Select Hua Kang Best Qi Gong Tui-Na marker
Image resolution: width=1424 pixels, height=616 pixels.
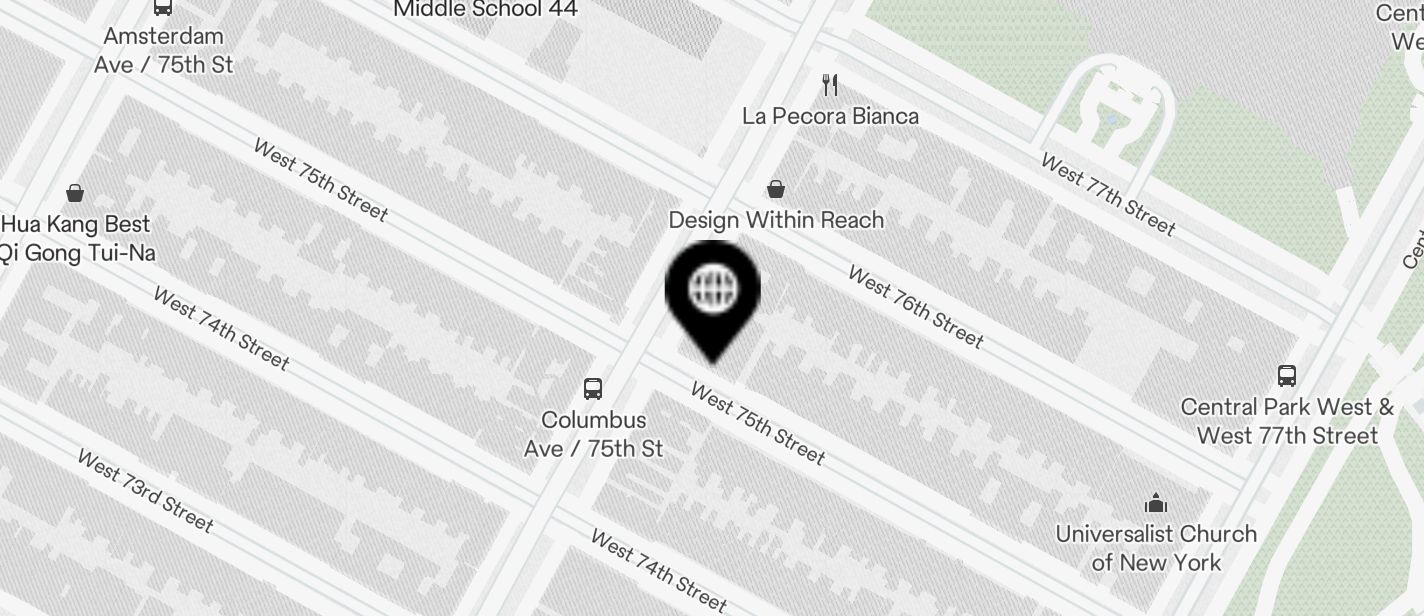[x=75, y=193]
